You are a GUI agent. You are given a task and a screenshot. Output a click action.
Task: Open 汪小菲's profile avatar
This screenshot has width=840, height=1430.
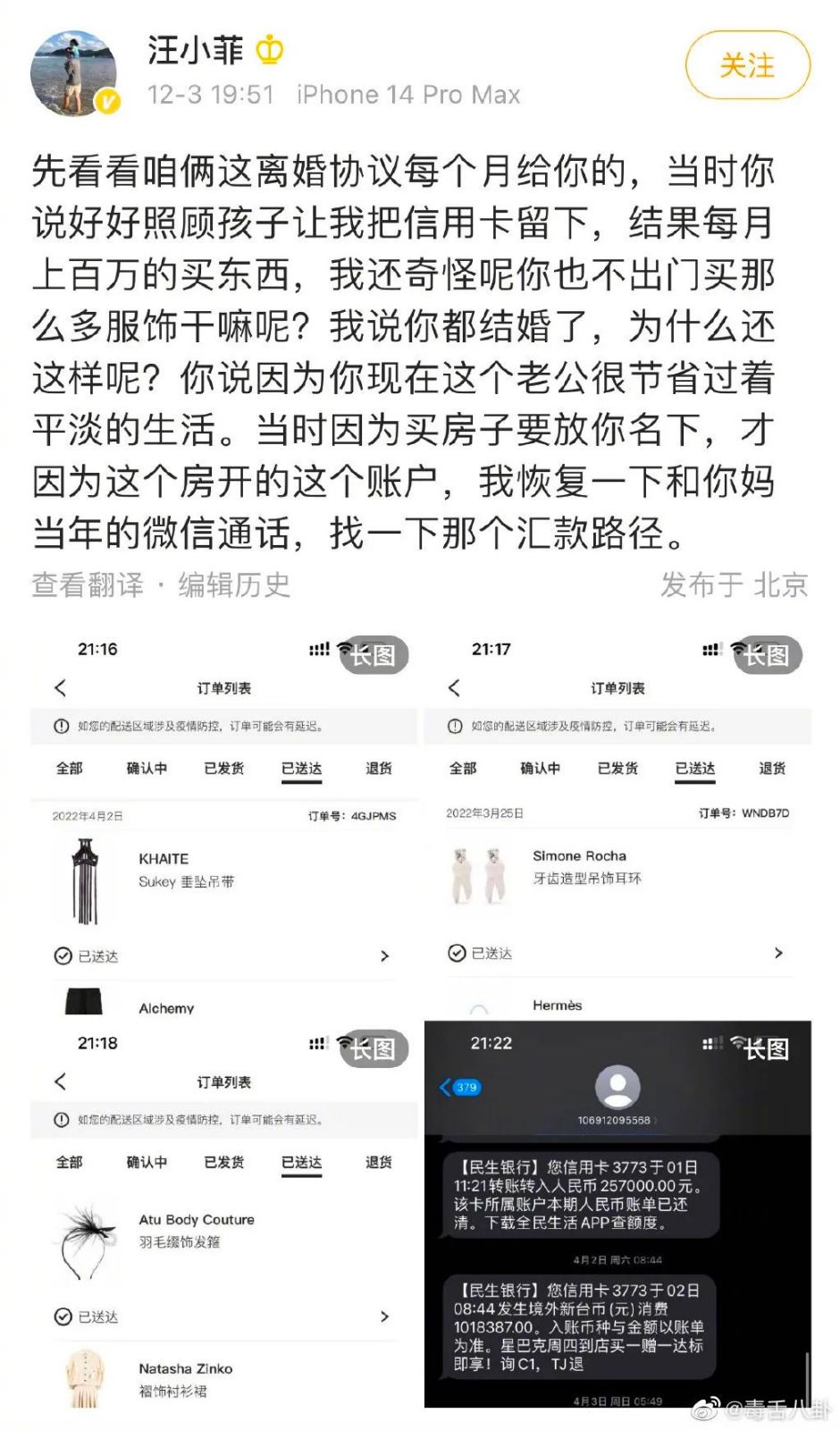74,73
